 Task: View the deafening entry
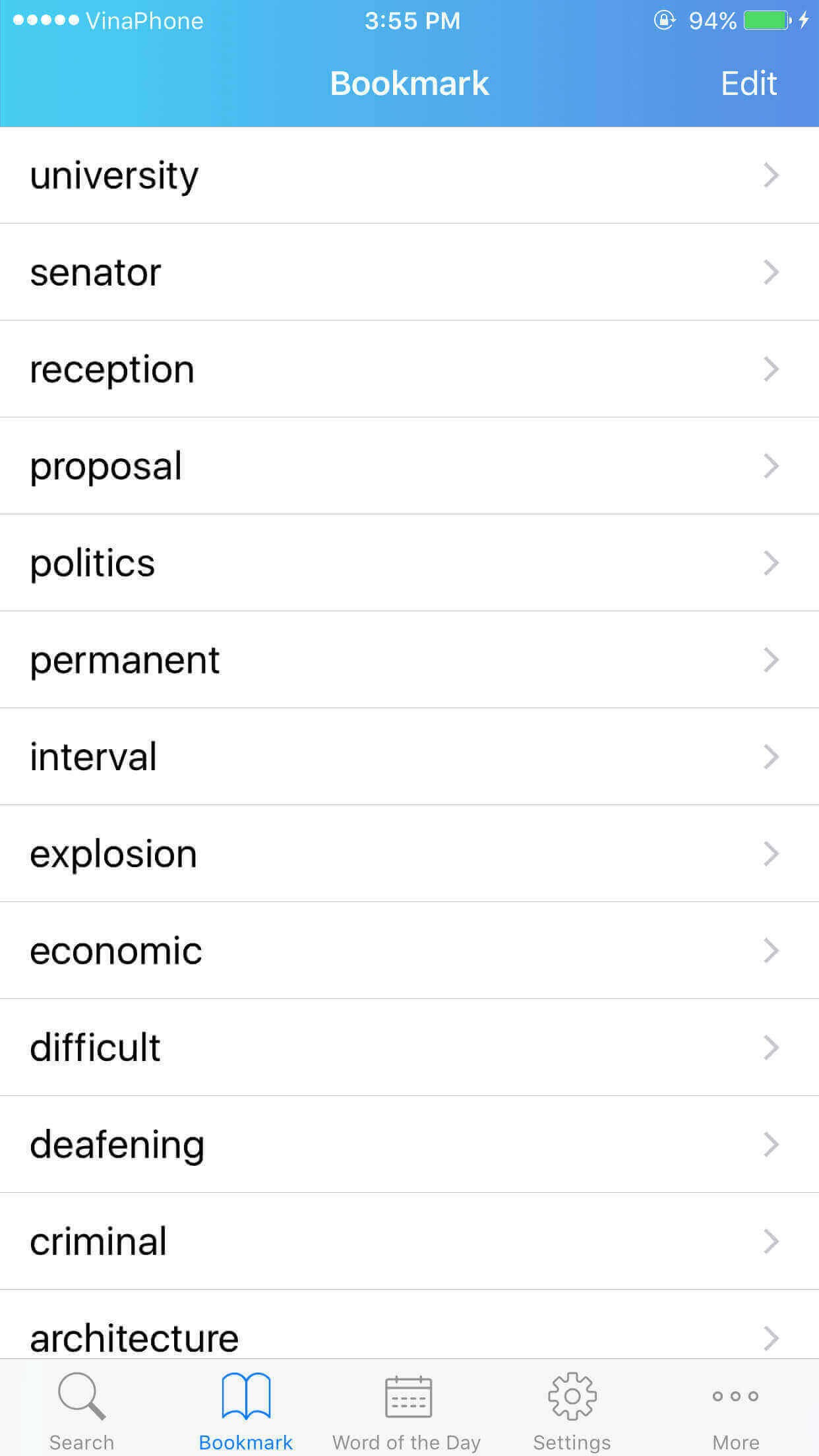pos(409,1145)
